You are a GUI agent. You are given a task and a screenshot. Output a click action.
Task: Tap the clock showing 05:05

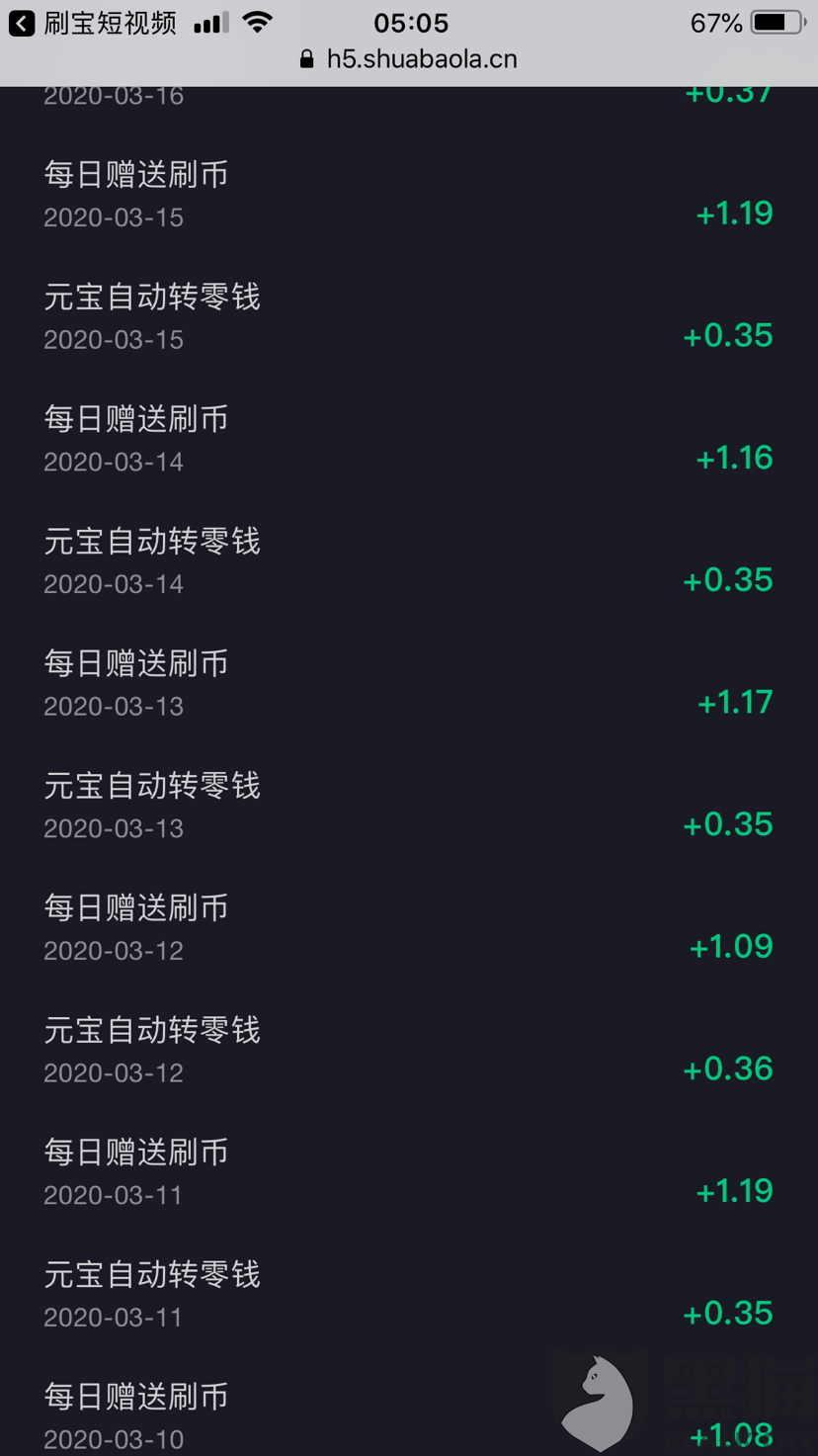(409, 23)
